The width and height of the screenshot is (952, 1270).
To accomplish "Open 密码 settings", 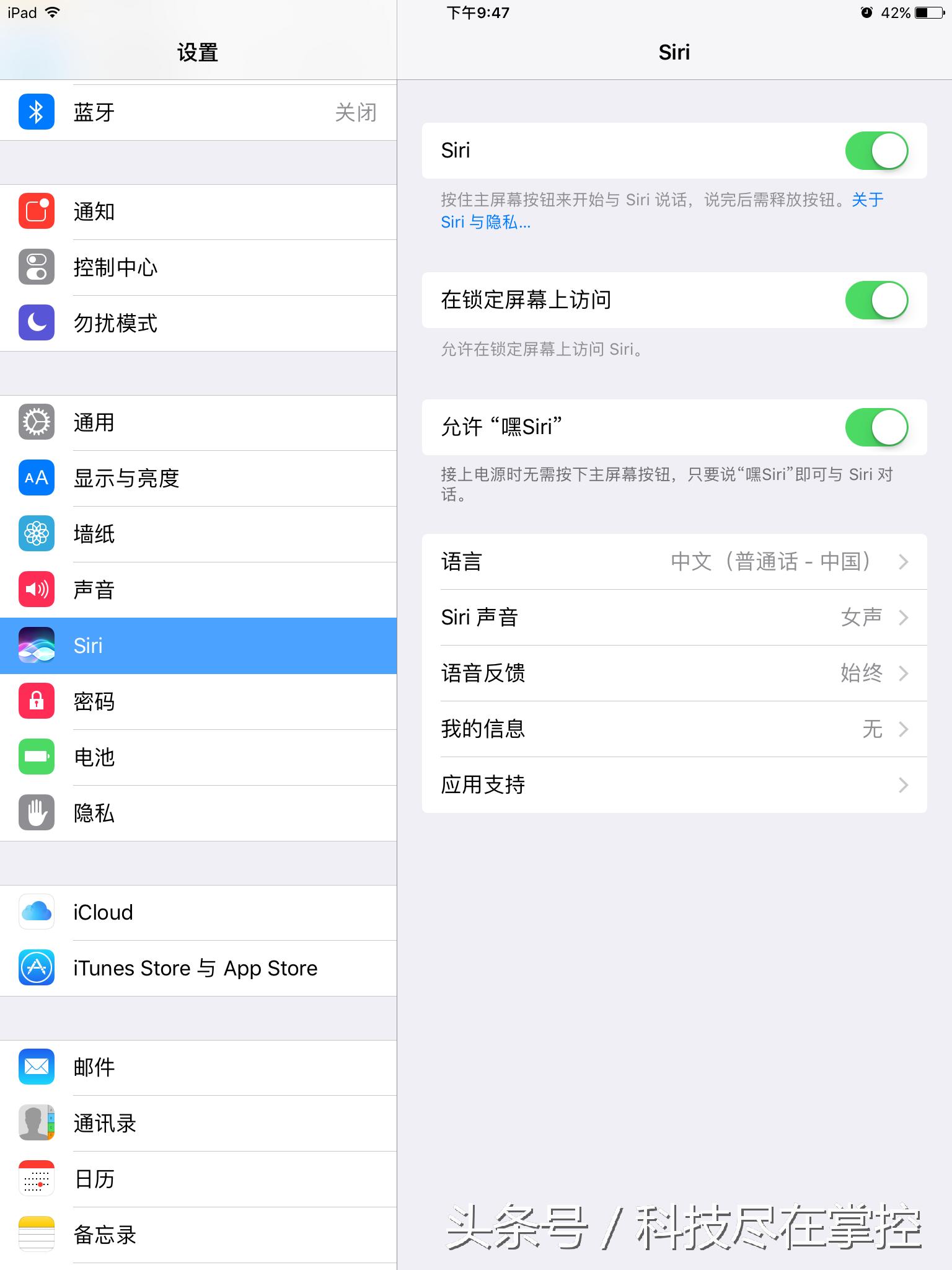I will [x=198, y=702].
